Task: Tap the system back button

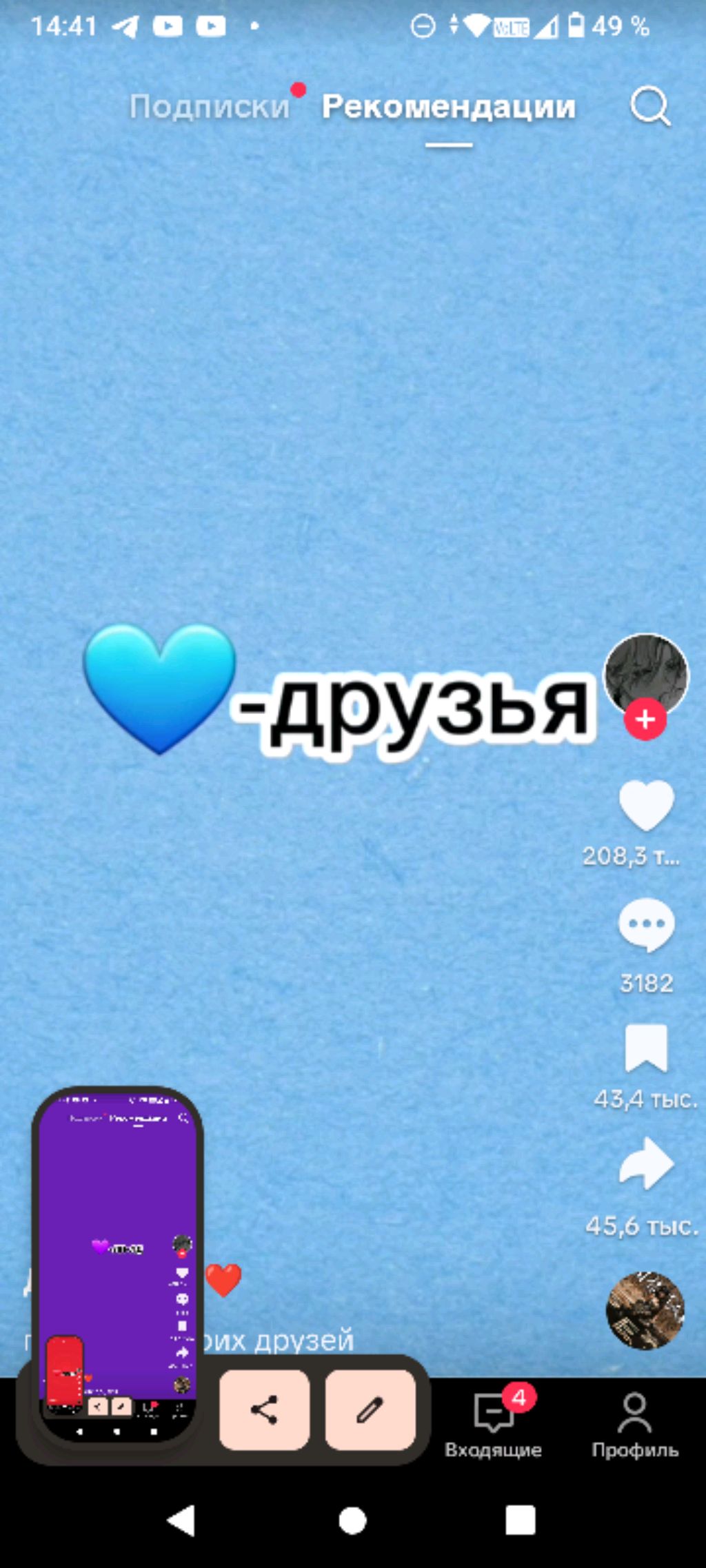Action: (x=181, y=1520)
